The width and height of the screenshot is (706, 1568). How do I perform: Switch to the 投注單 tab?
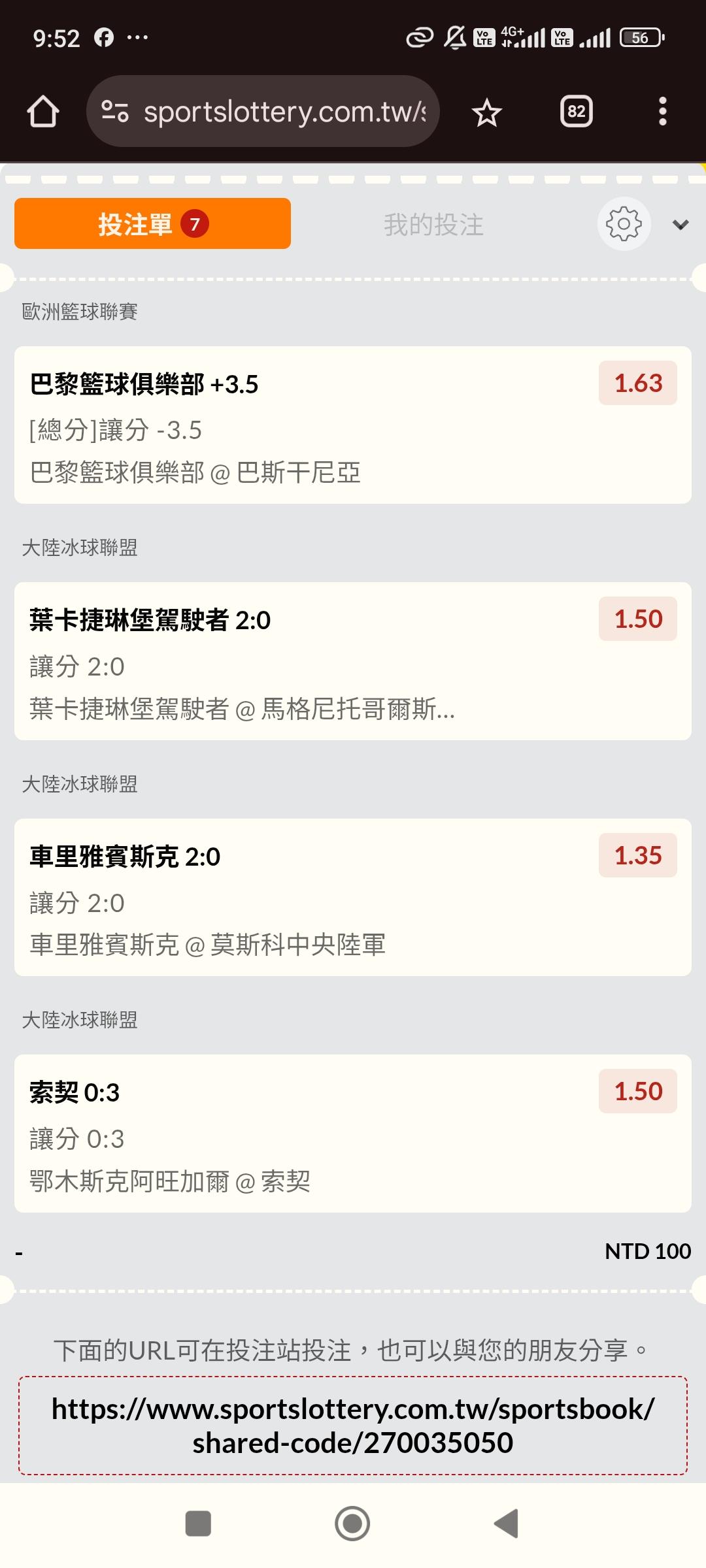point(152,224)
